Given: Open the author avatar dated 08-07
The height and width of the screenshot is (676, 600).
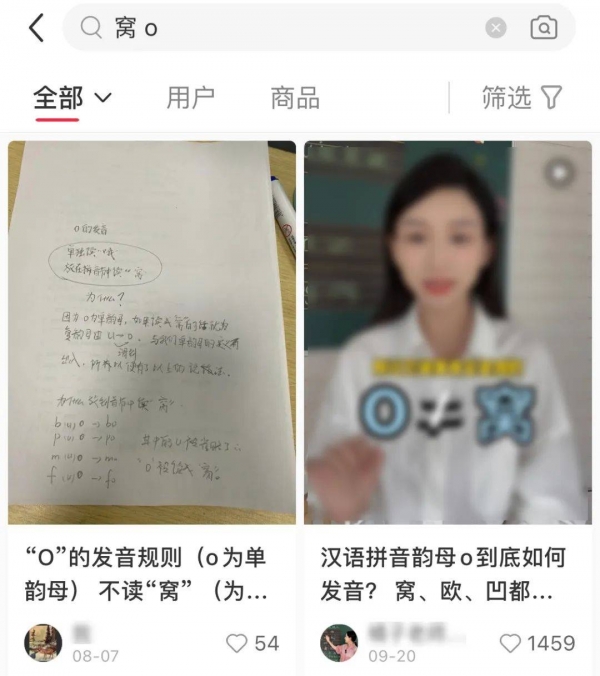Looking at the screenshot, I should coord(43,643).
